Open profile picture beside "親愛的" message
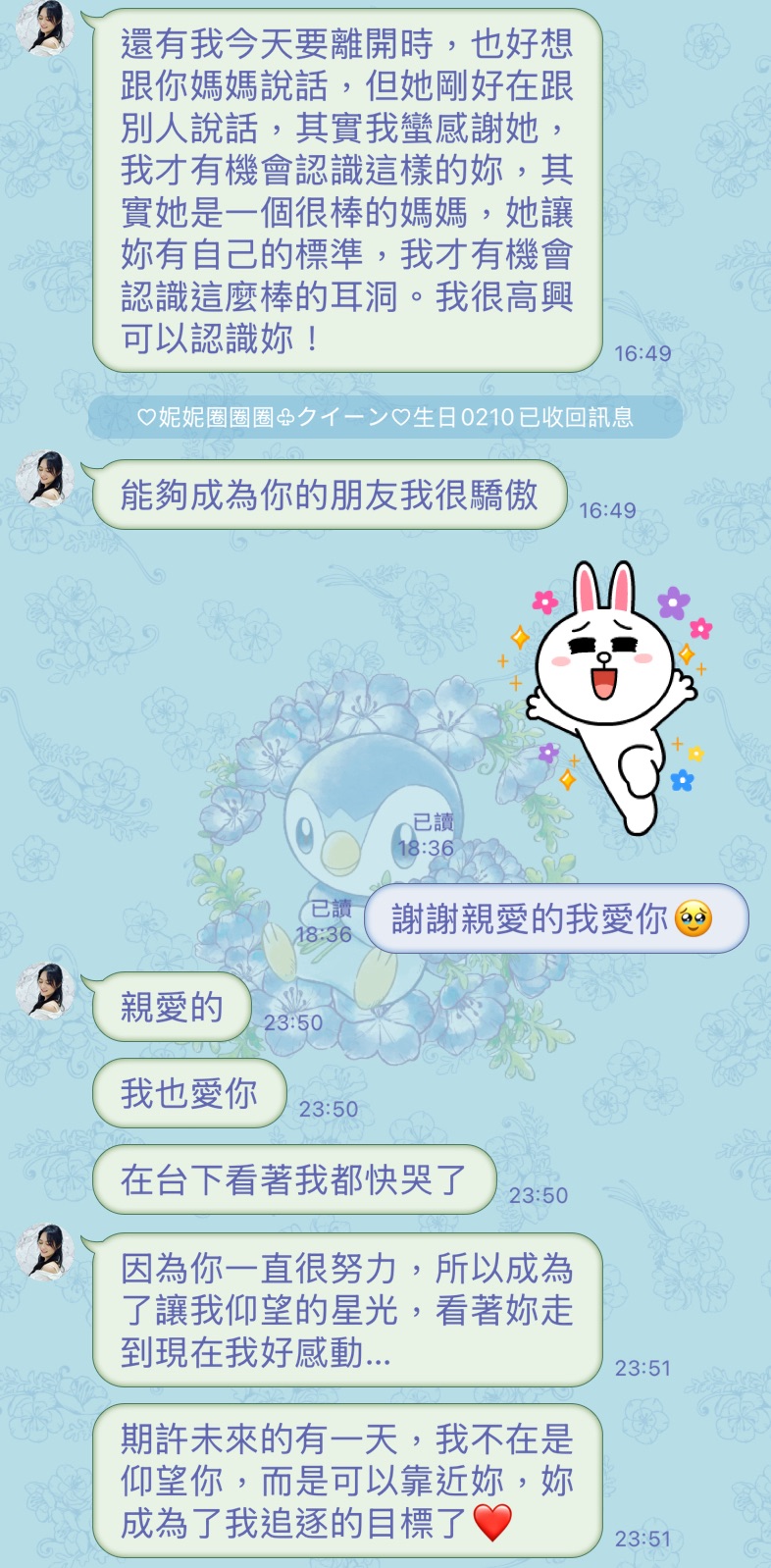The width and height of the screenshot is (771, 1568). (x=45, y=991)
